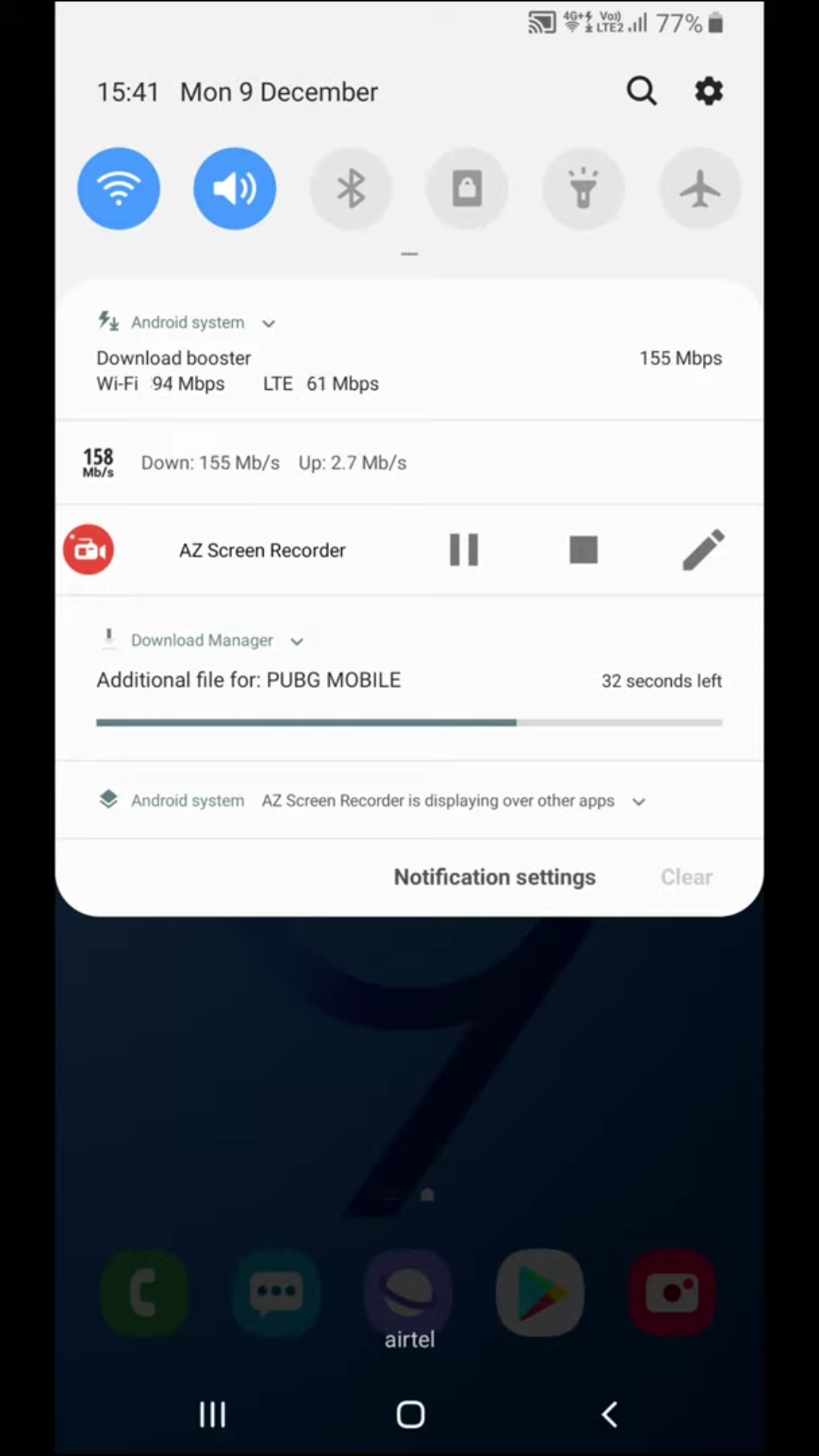Screen dimensions: 819x1456
Task: Toggle the screen rotation lock
Action: (x=467, y=188)
